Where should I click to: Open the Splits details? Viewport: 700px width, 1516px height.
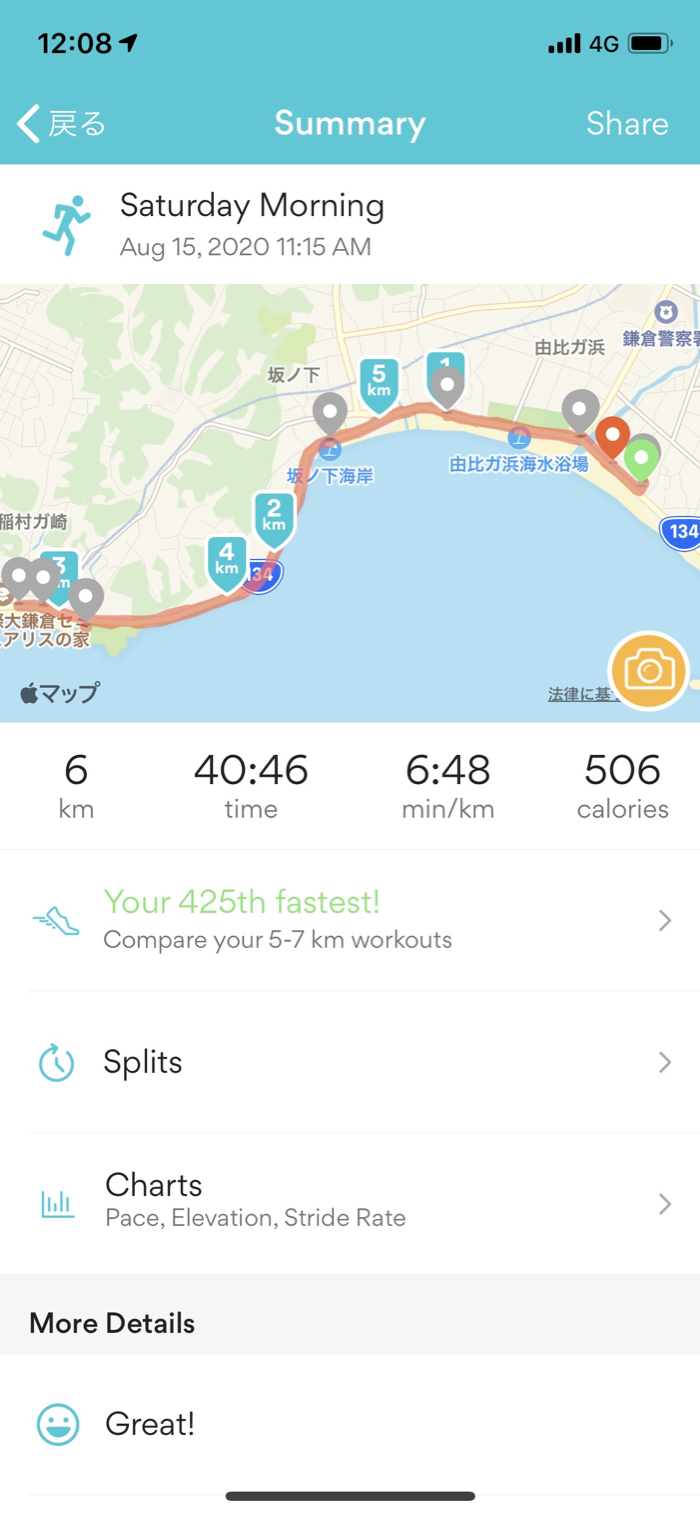click(x=350, y=1062)
